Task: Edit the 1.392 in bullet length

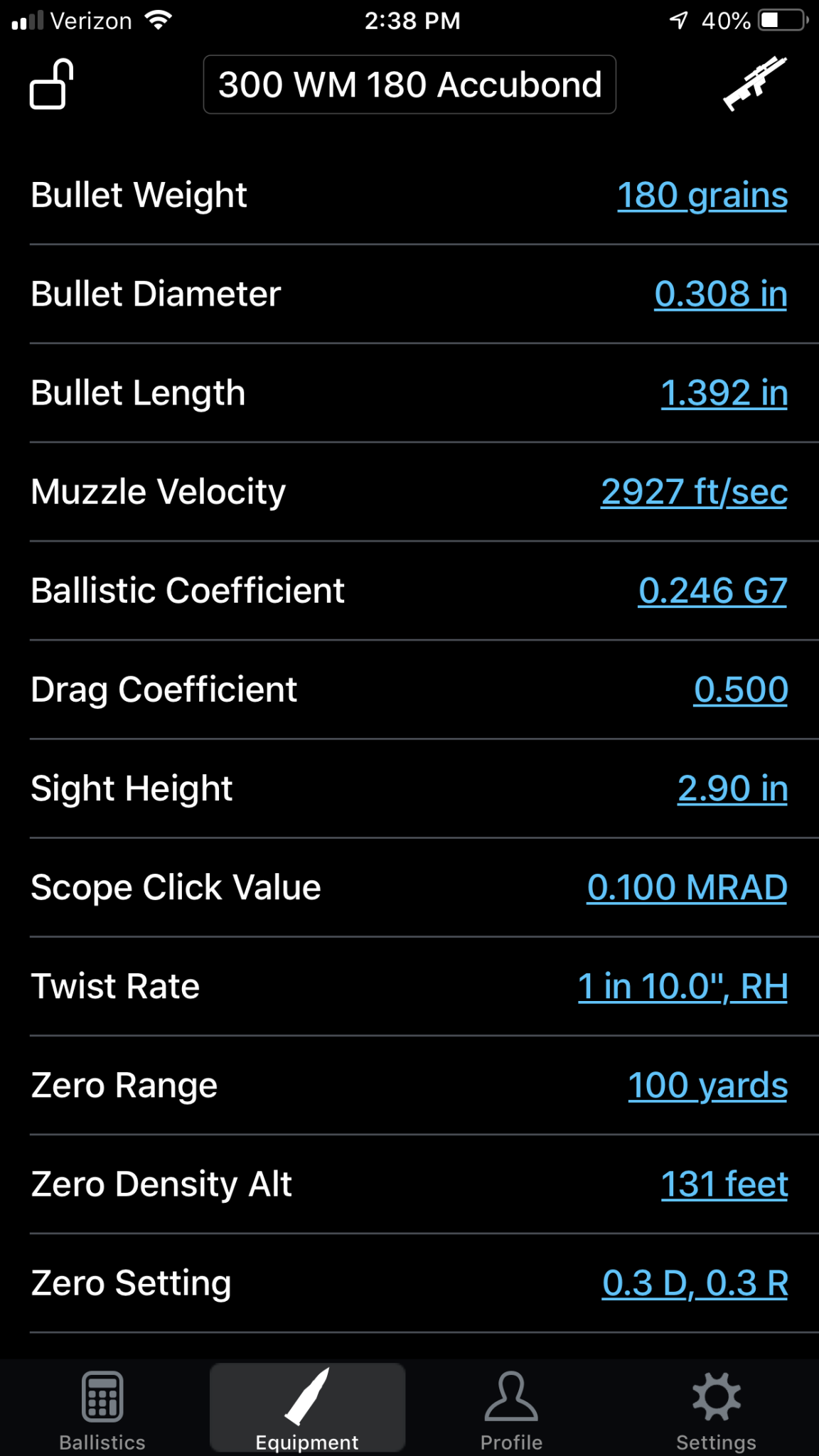Action: click(x=724, y=393)
